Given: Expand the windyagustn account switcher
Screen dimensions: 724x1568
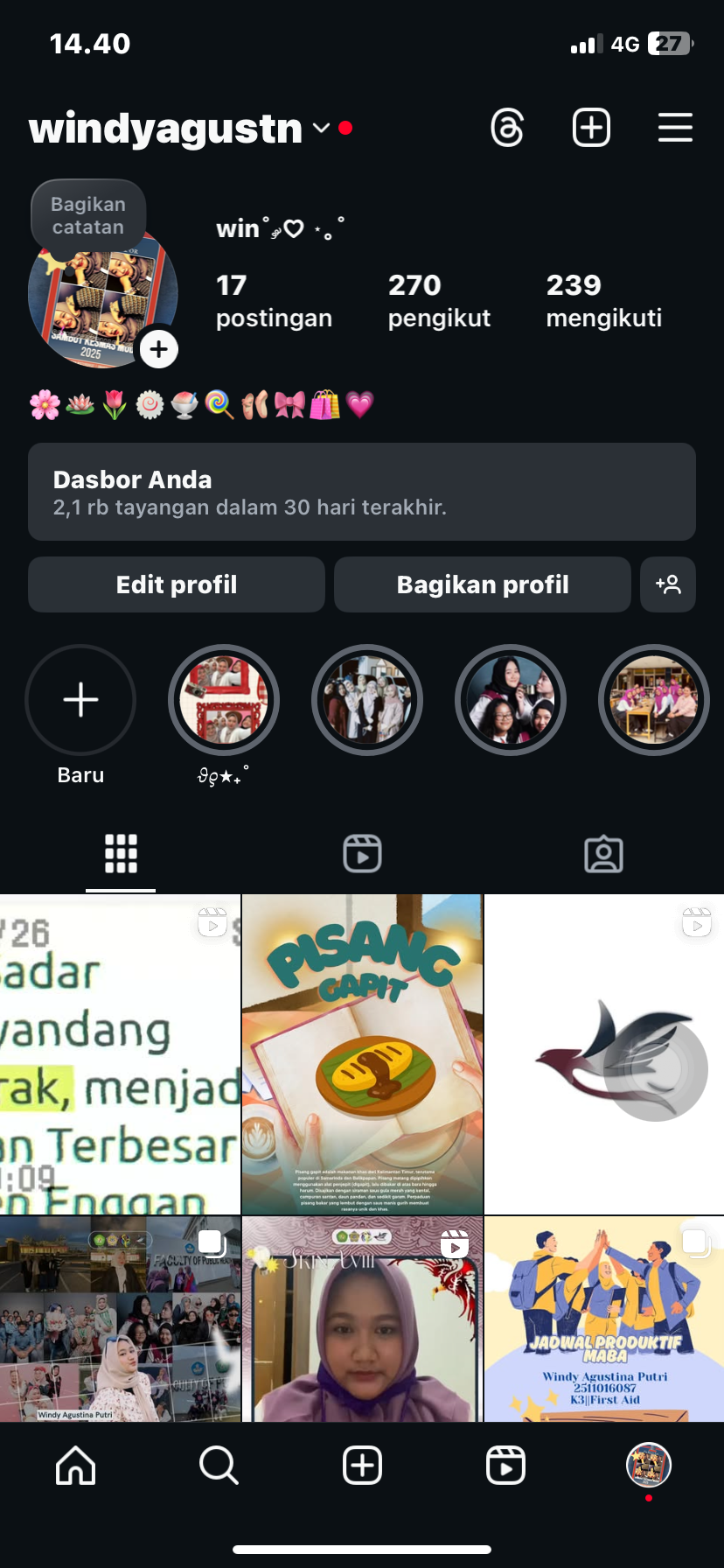Looking at the screenshot, I should [x=320, y=129].
